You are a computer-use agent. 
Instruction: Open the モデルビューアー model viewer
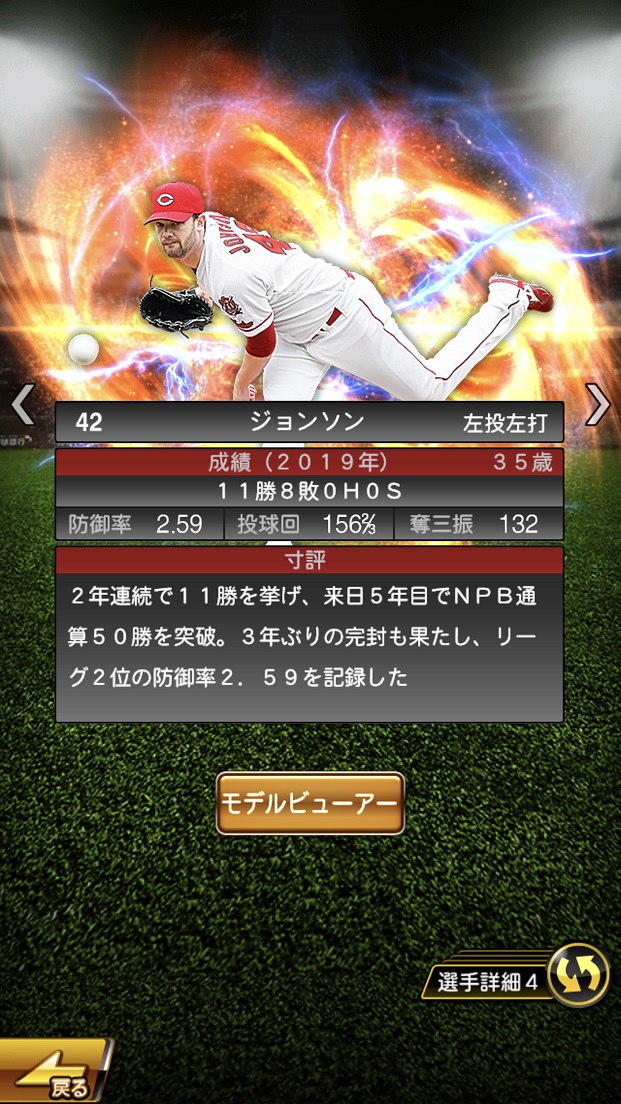pos(310,803)
